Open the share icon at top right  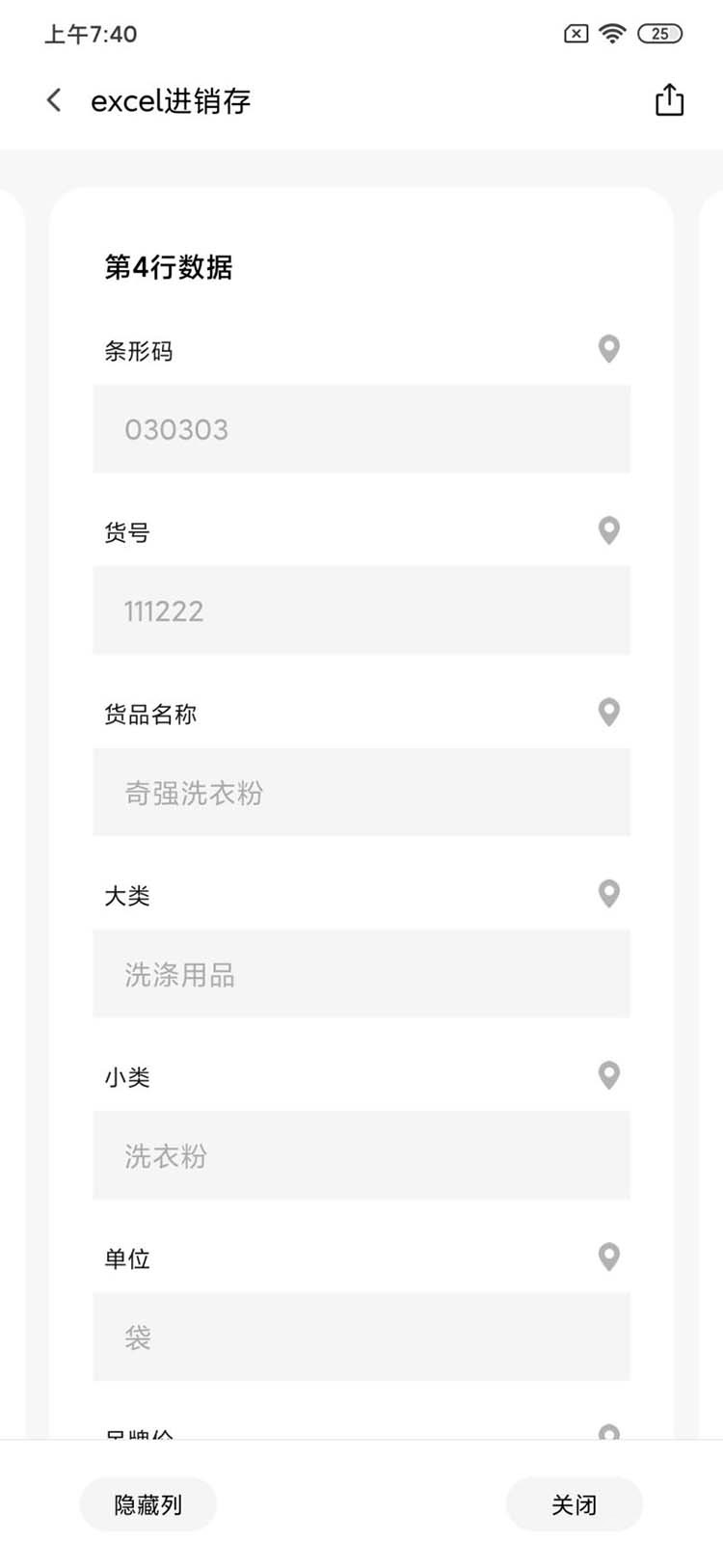tap(669, 99)
